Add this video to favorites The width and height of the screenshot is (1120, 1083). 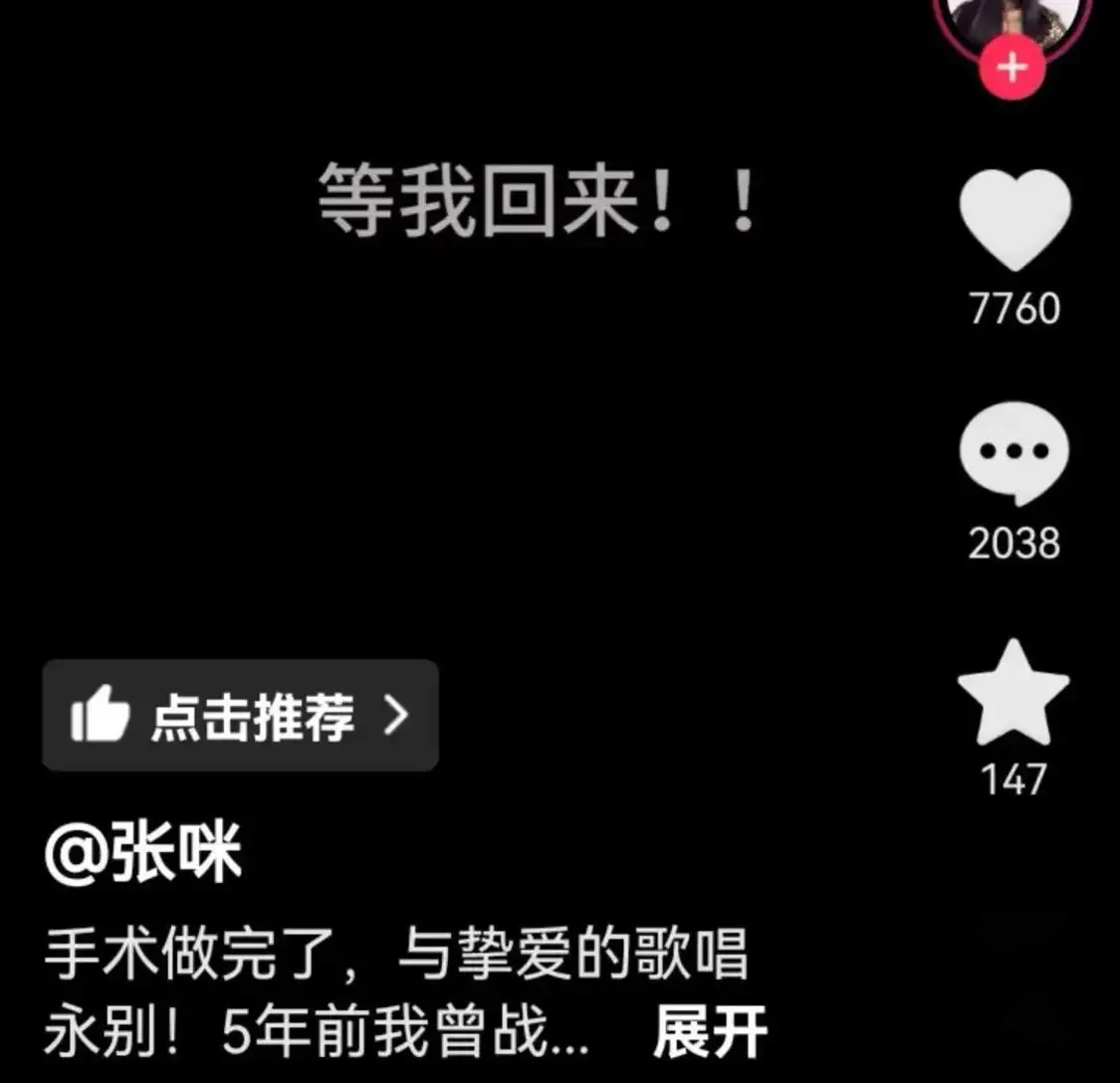[1013, 694]
